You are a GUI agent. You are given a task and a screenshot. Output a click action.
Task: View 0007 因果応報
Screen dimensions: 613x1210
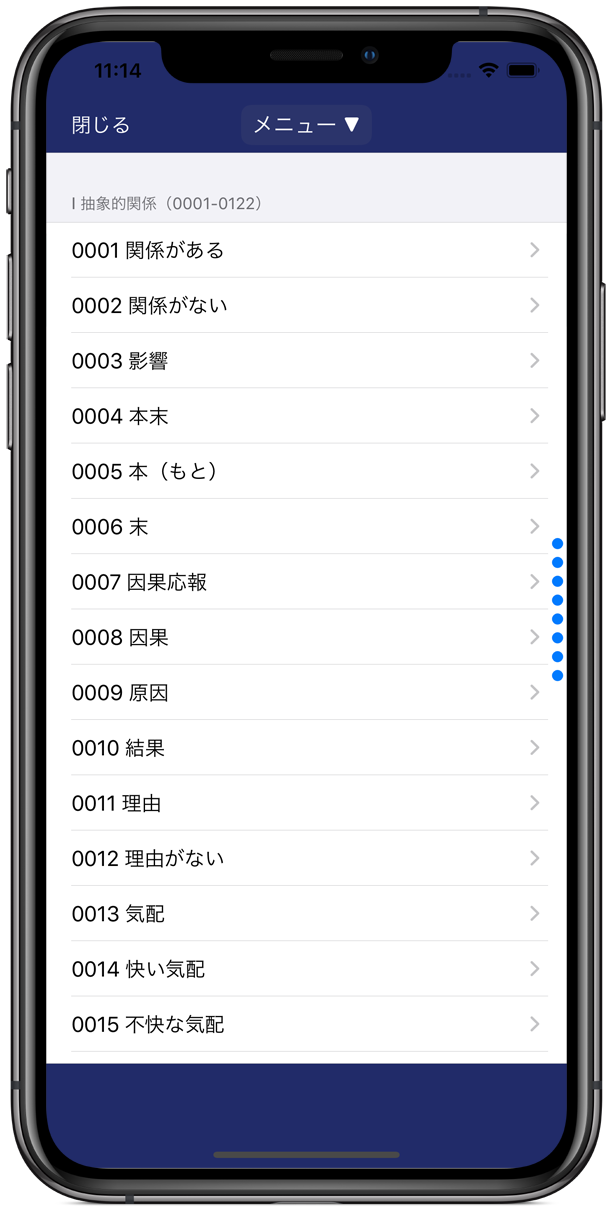click(306, 582)
